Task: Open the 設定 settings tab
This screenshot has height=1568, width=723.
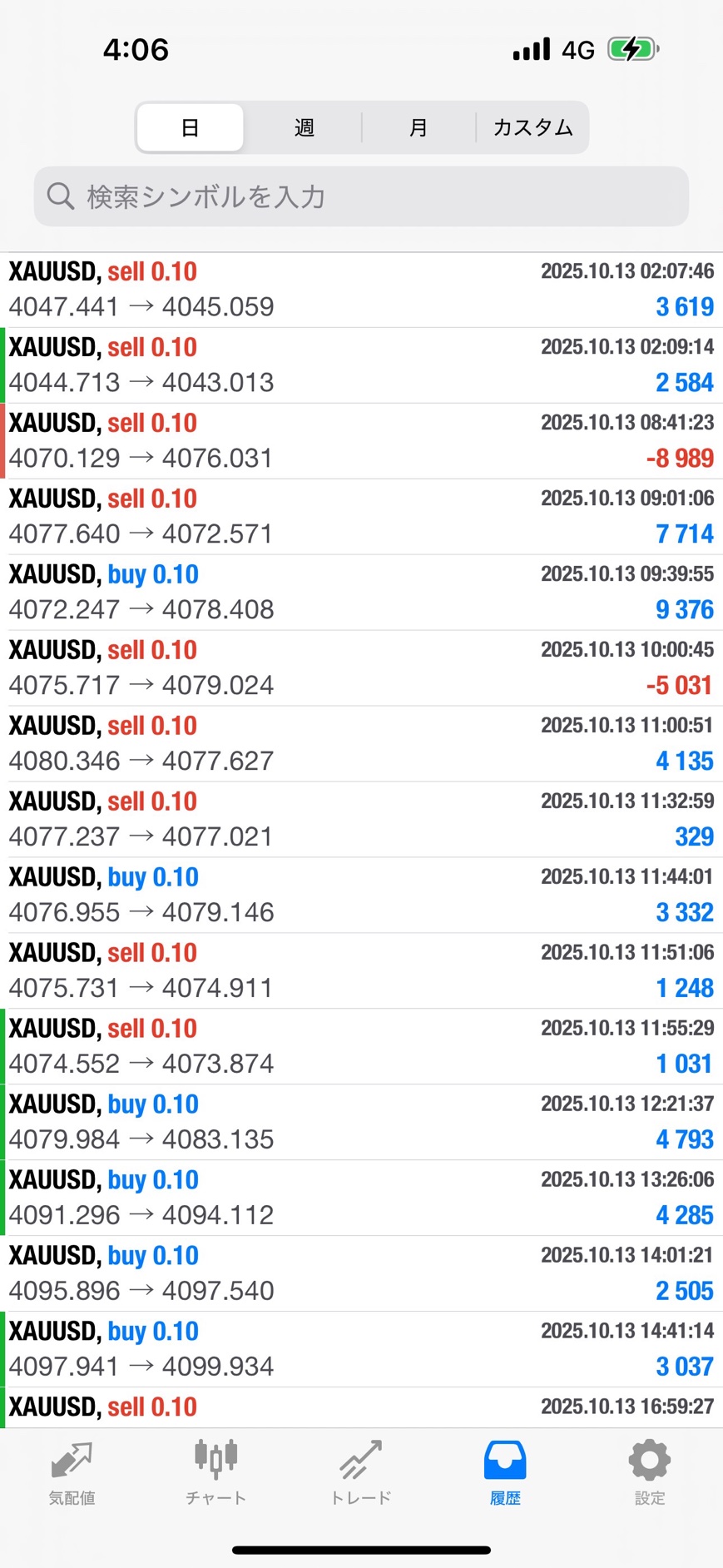Action: click(650, 1473)
